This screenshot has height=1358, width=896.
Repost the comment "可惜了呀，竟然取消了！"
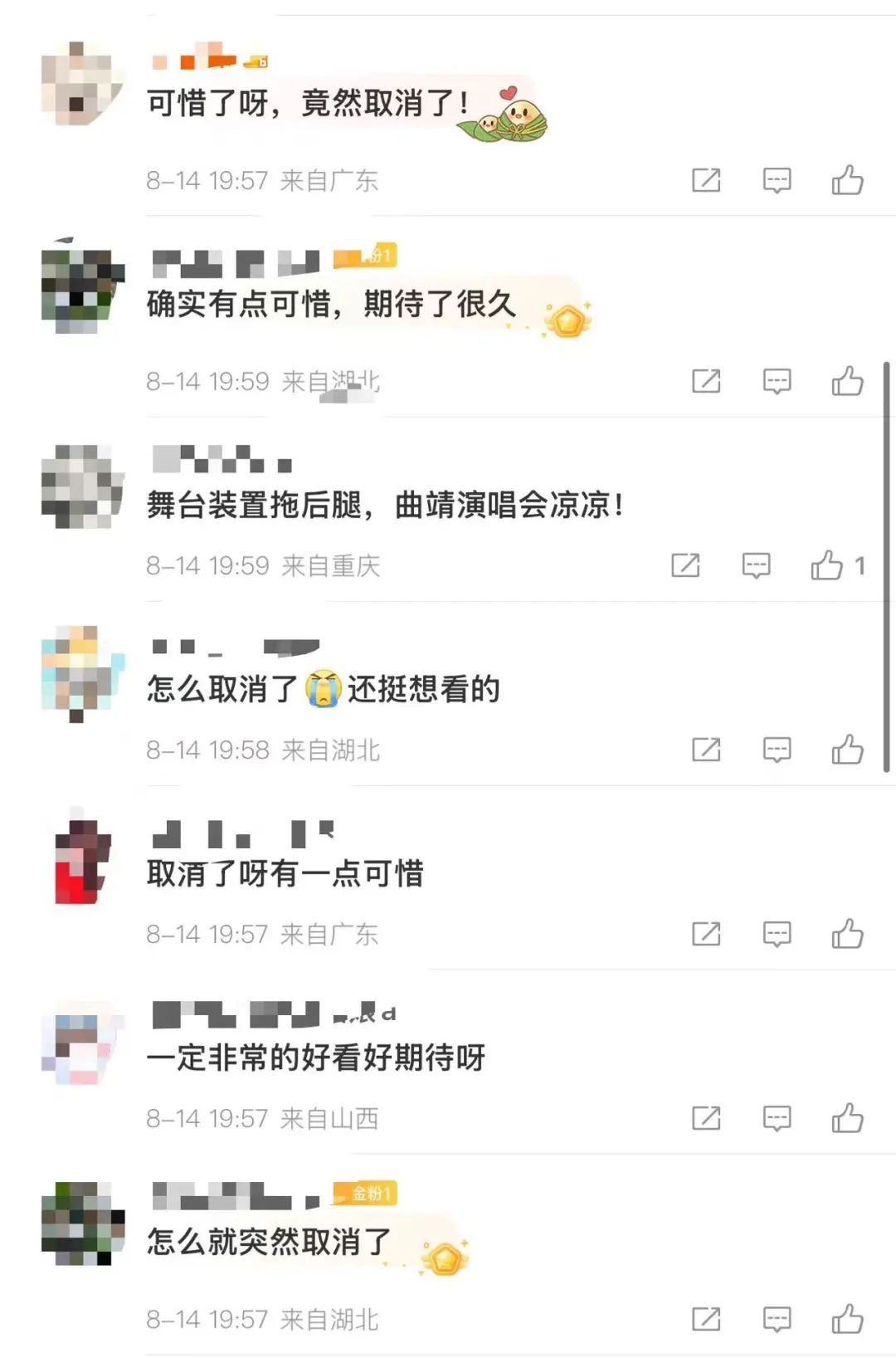click(706, 180)
